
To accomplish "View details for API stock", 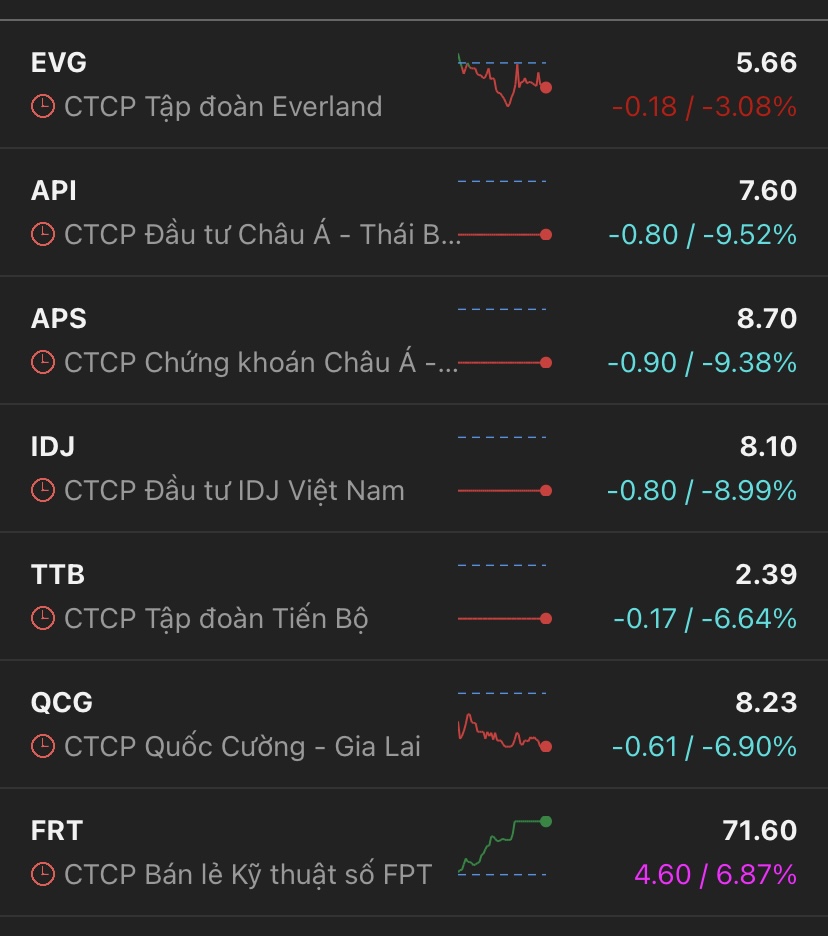I will click(x=414, y=213).
